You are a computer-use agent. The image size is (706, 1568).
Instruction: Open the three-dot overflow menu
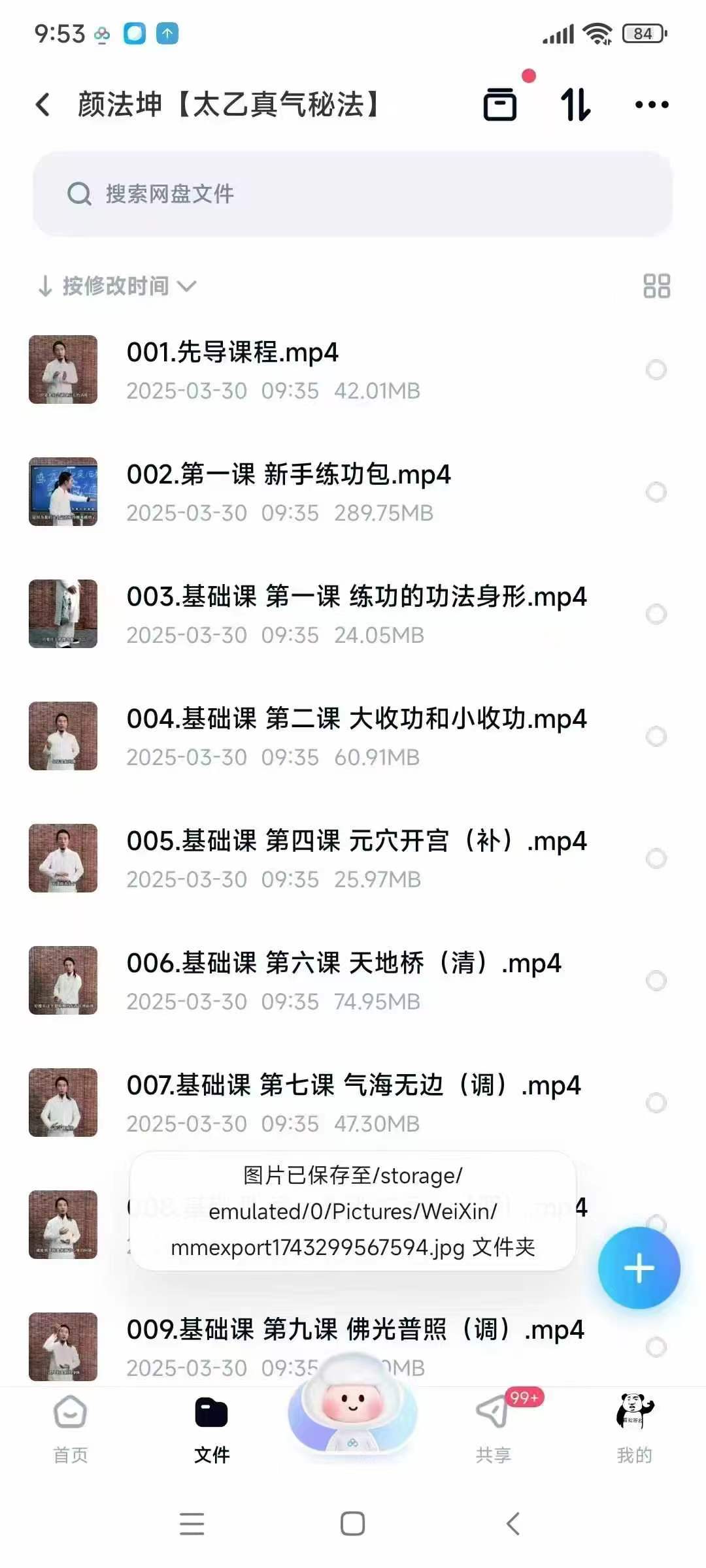652,105
